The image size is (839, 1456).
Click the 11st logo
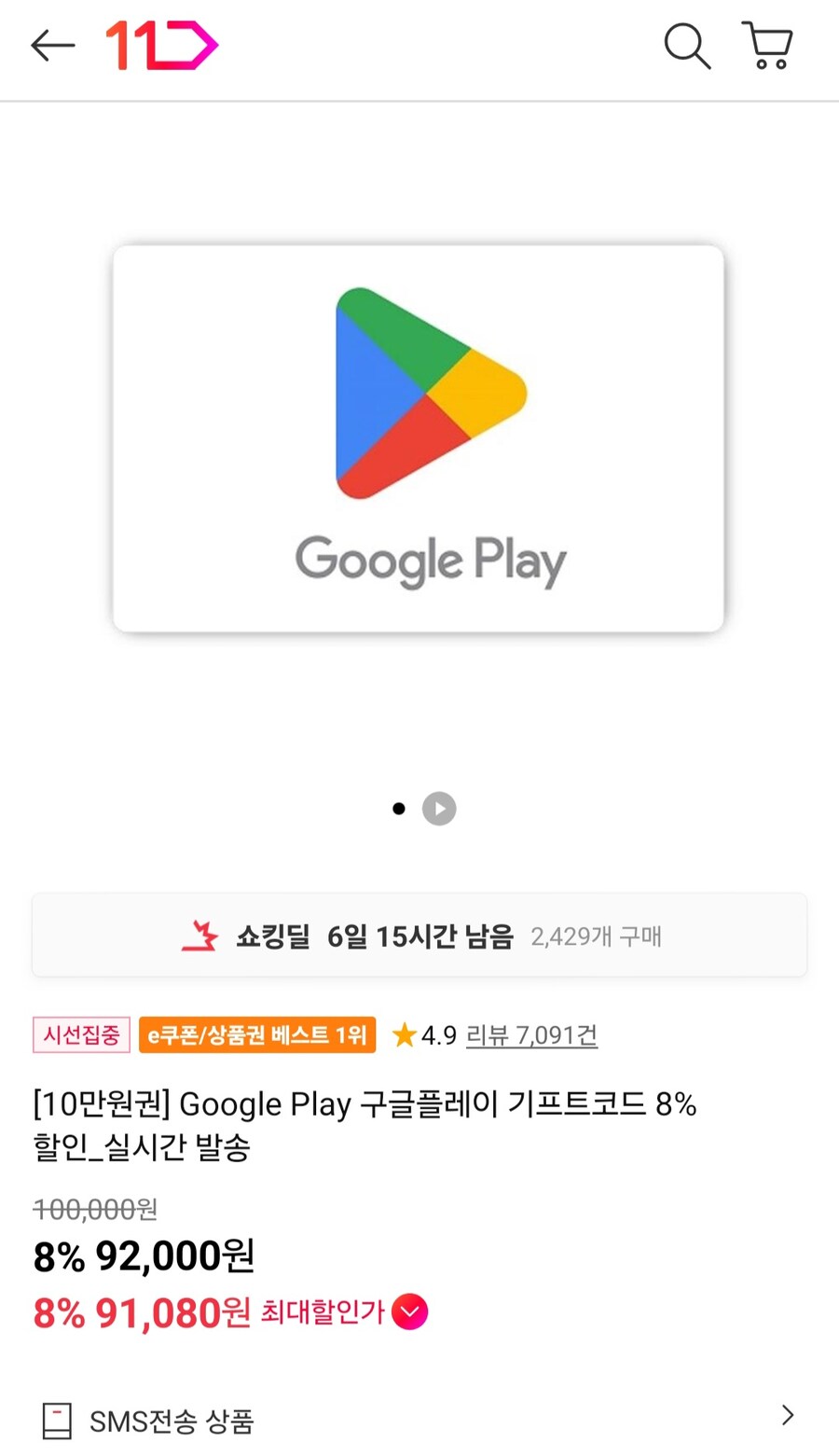(160, 44)
